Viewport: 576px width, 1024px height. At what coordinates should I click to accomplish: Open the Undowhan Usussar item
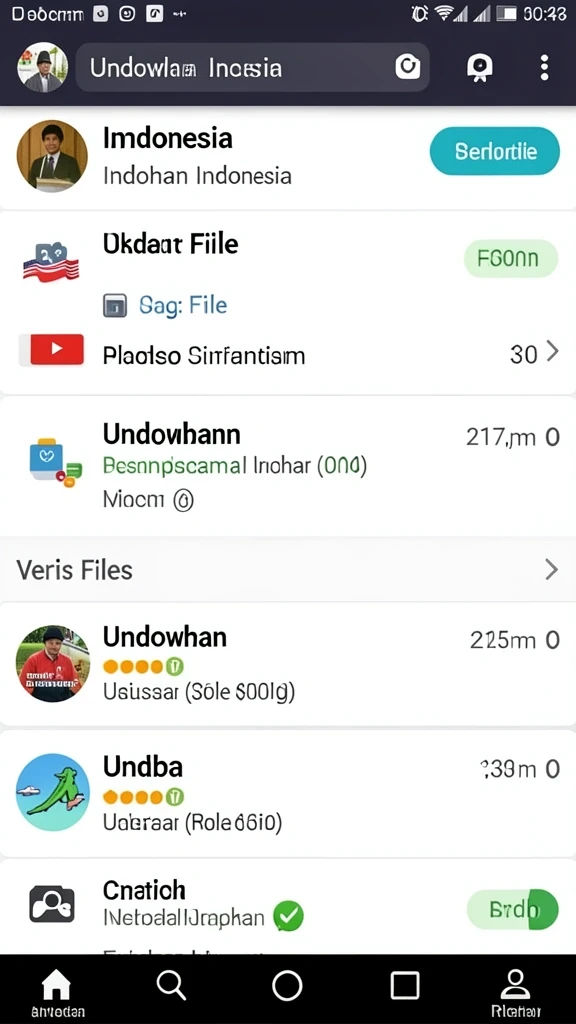click(x=288, y=664)
